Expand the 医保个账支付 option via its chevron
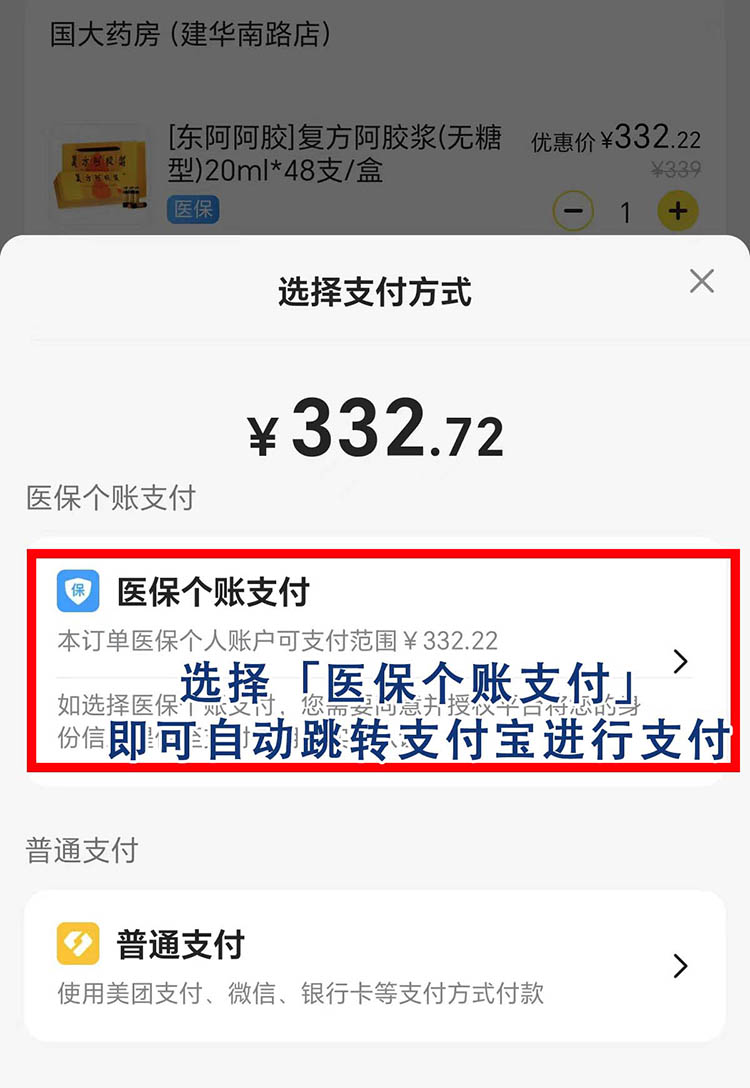Viewport: 750px width, 1088px height. tap(680, 661)
